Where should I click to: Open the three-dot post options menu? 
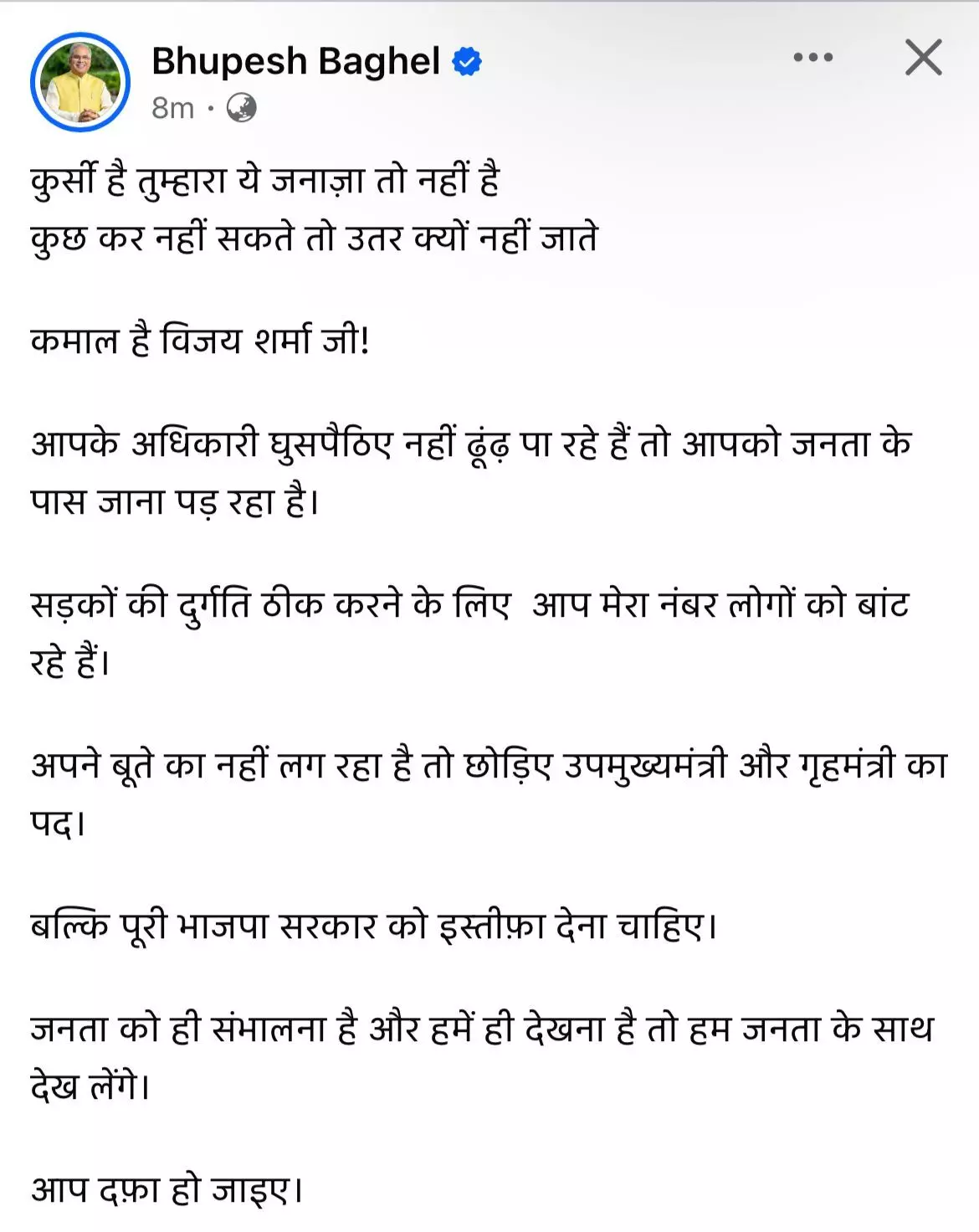812,58
